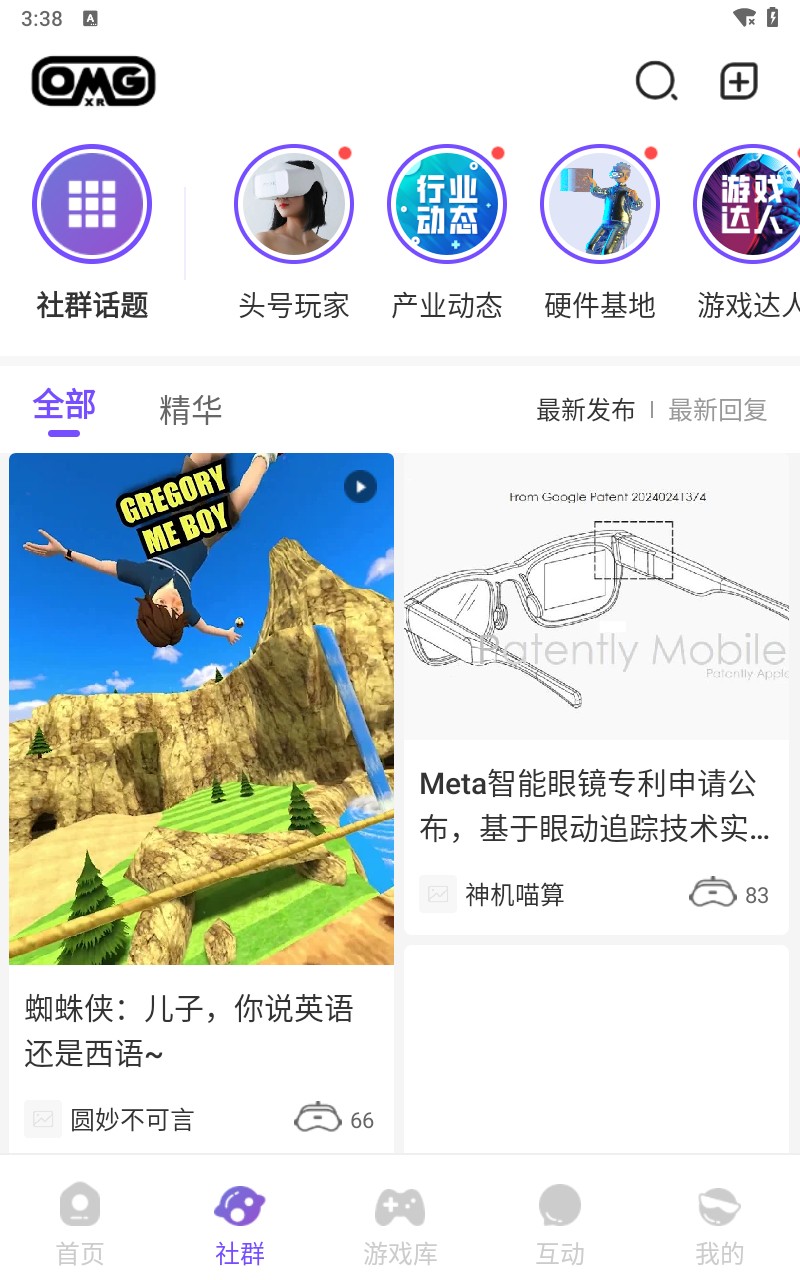The height and width of the screenshot is (1280, 800).
Task: Open the 游戏达人 channel icon
Action: coord(750,203)
